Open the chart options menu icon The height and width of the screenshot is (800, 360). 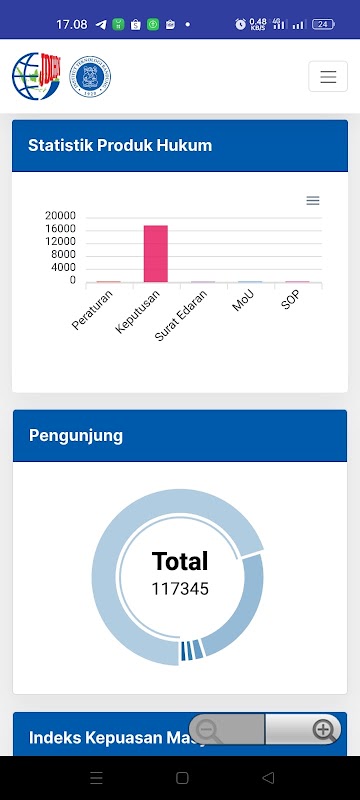click(313, 201)
